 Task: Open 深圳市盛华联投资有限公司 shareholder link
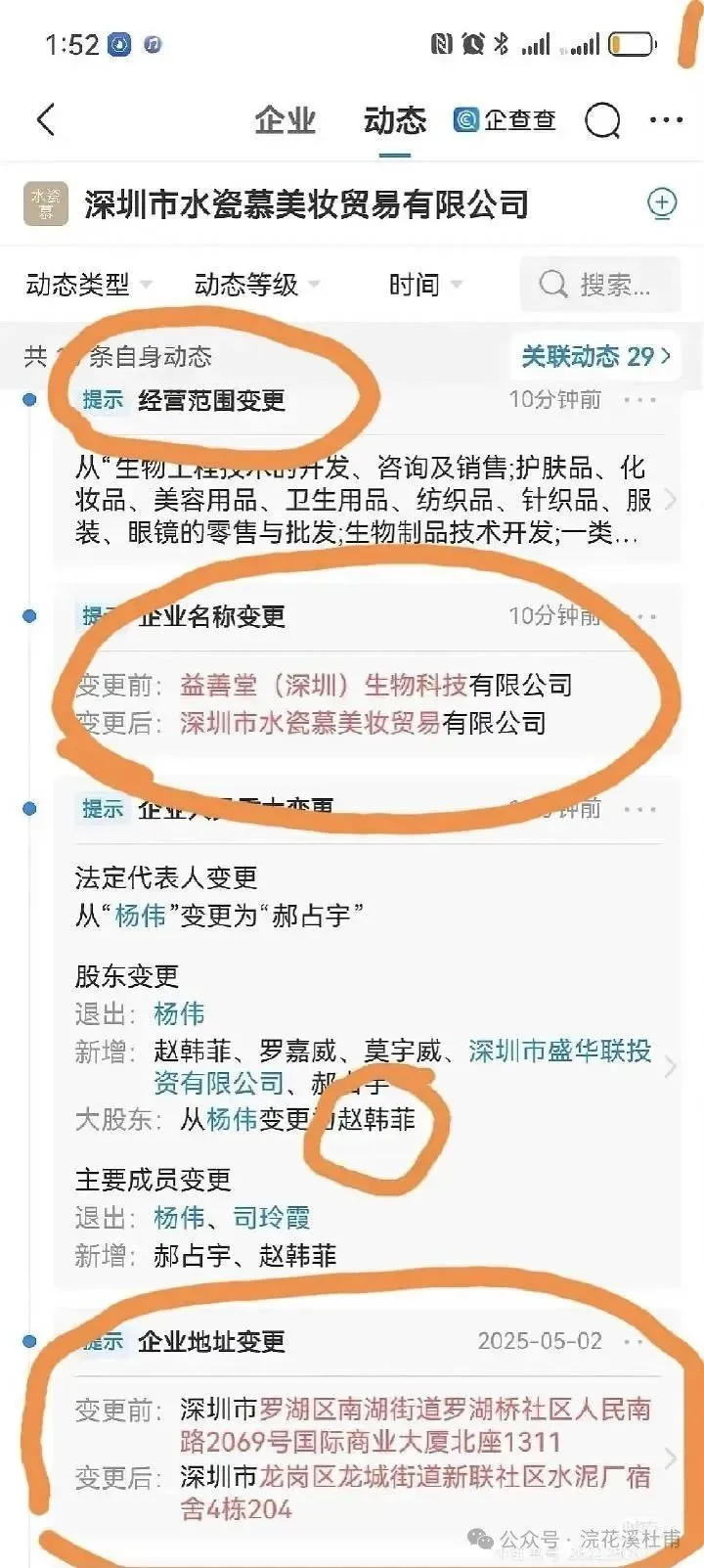[558, 1052]
